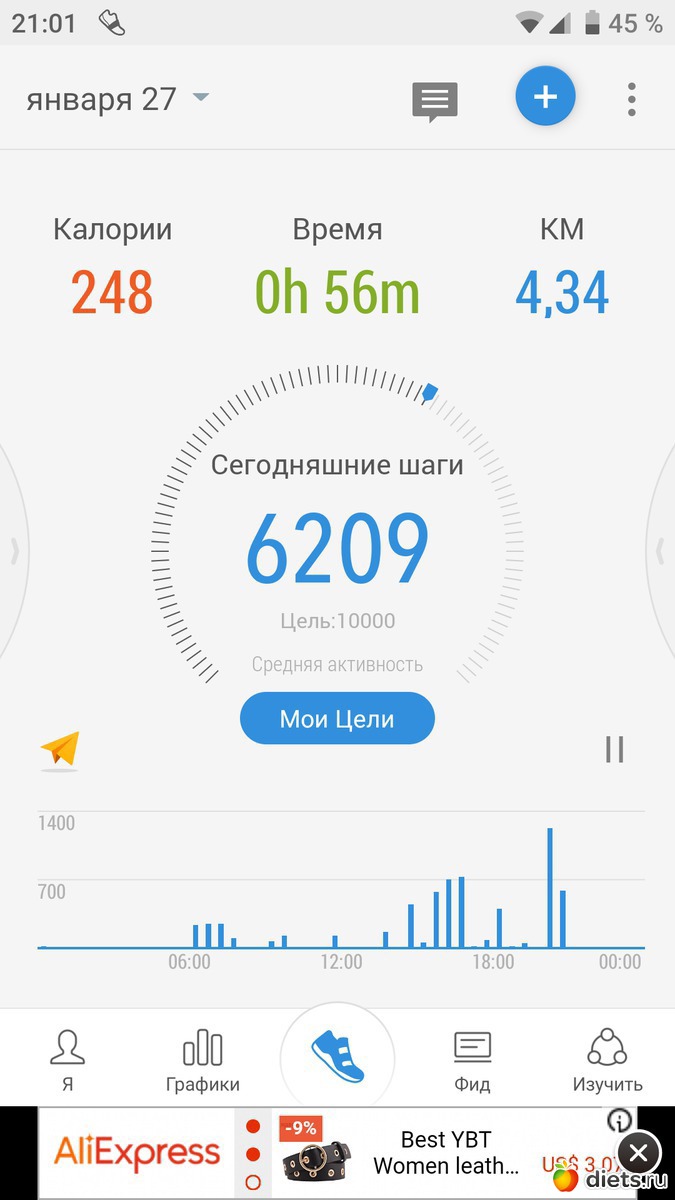
Task: Switch to the Фид tab
Action: [x=472, y=1060]
